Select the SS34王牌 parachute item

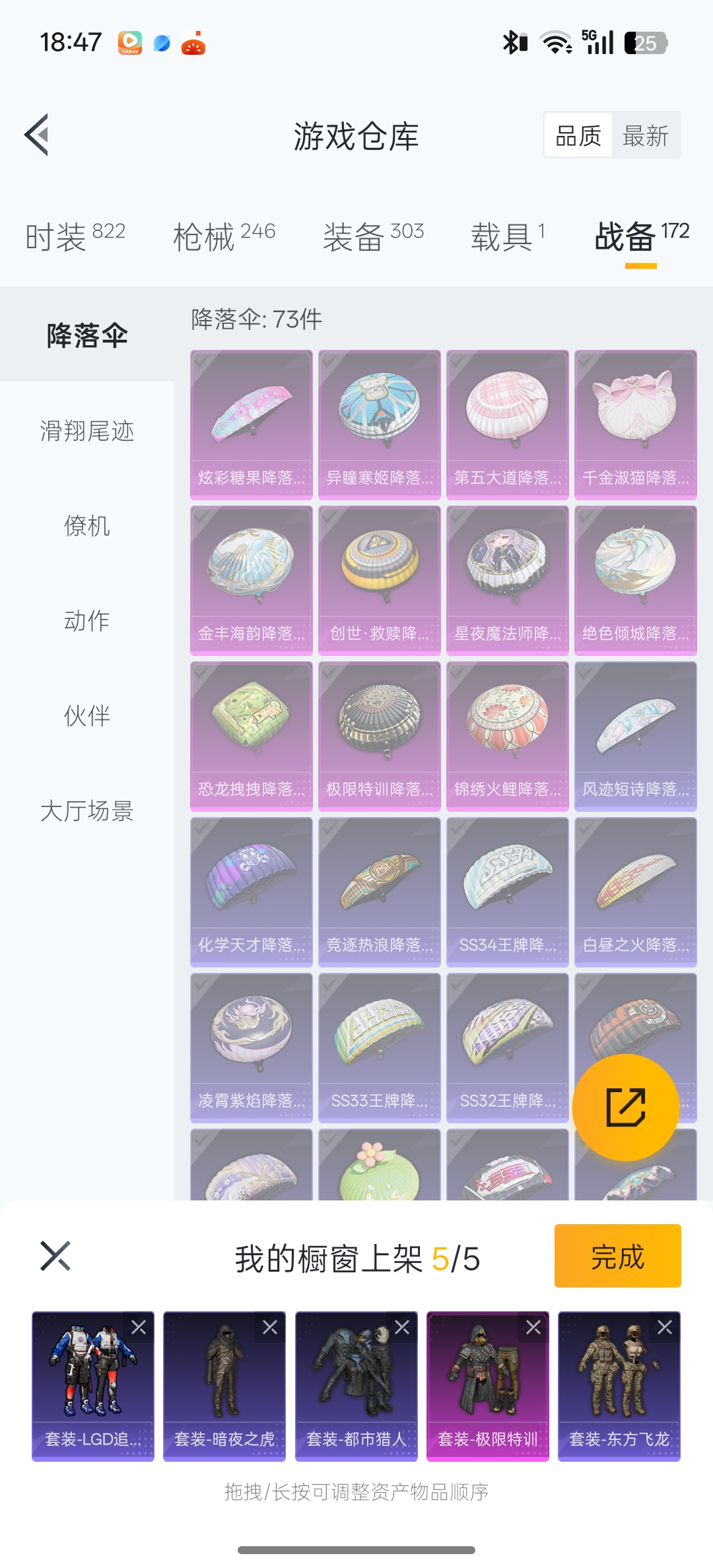(507, 891)
